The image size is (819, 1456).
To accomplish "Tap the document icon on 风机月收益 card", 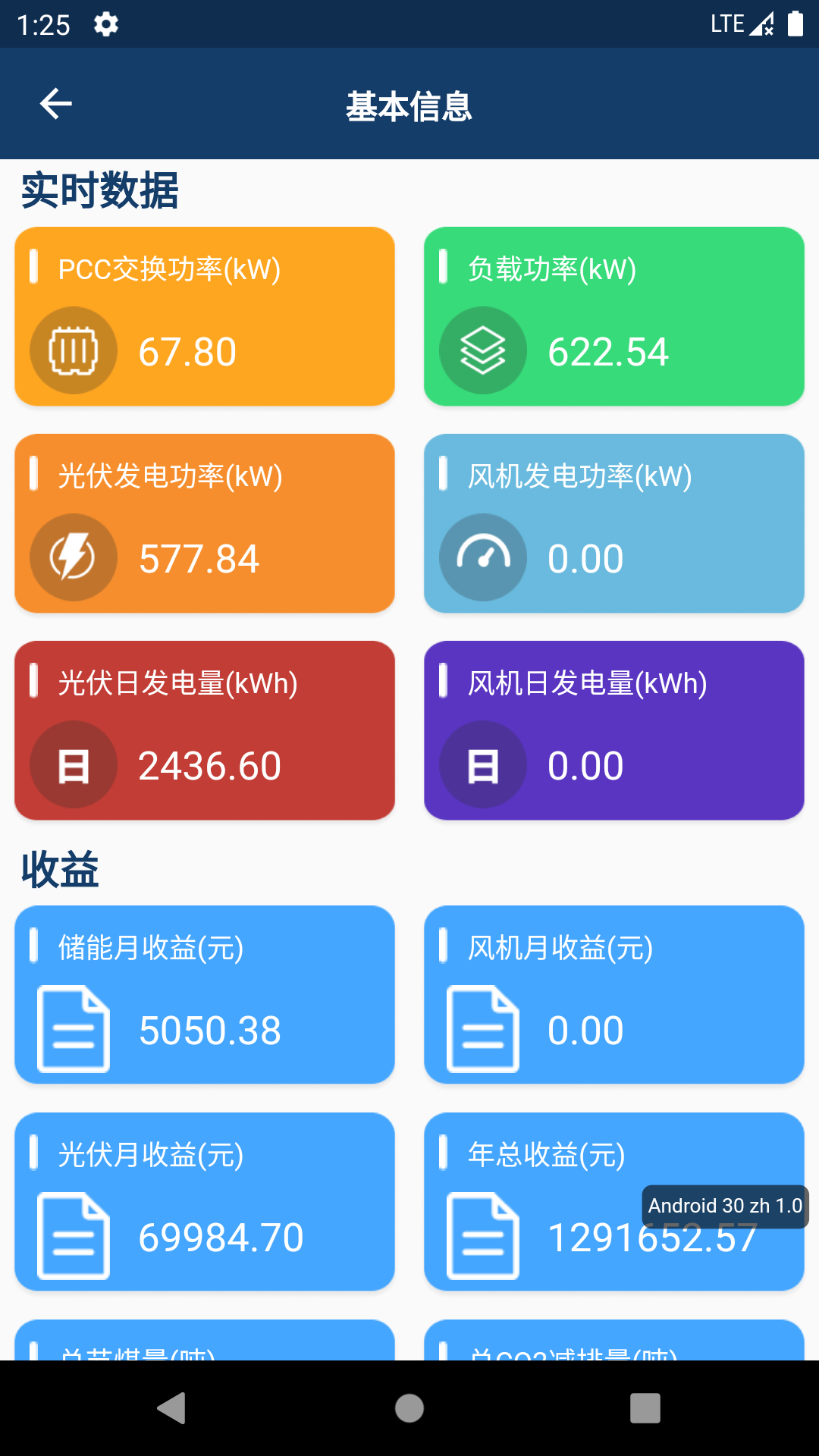I will 482,1029.
